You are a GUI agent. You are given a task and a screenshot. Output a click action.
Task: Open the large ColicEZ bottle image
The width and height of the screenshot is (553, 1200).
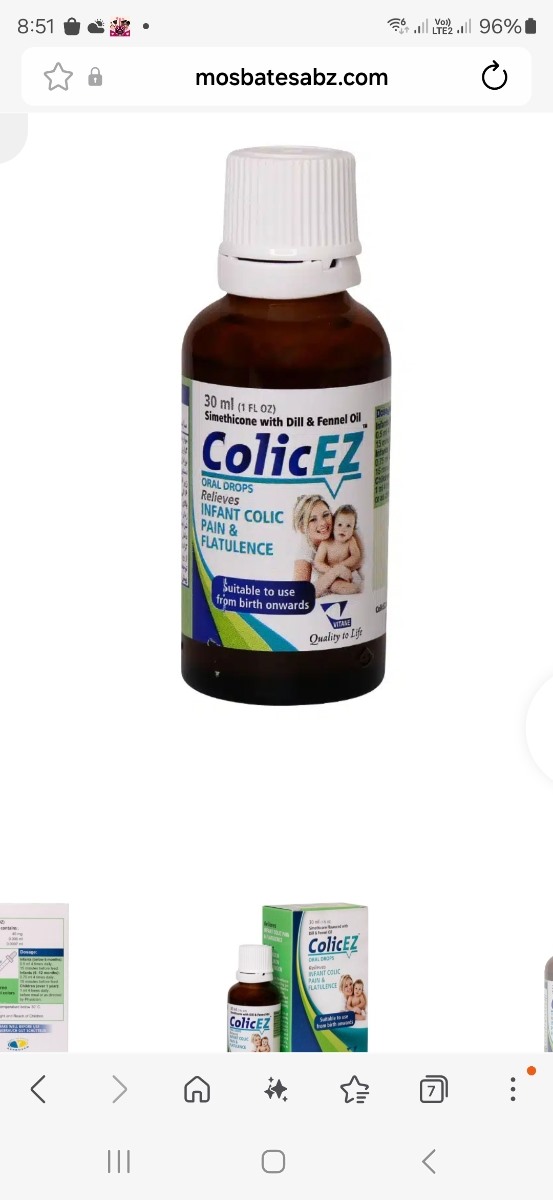click(x=287, y=426)
